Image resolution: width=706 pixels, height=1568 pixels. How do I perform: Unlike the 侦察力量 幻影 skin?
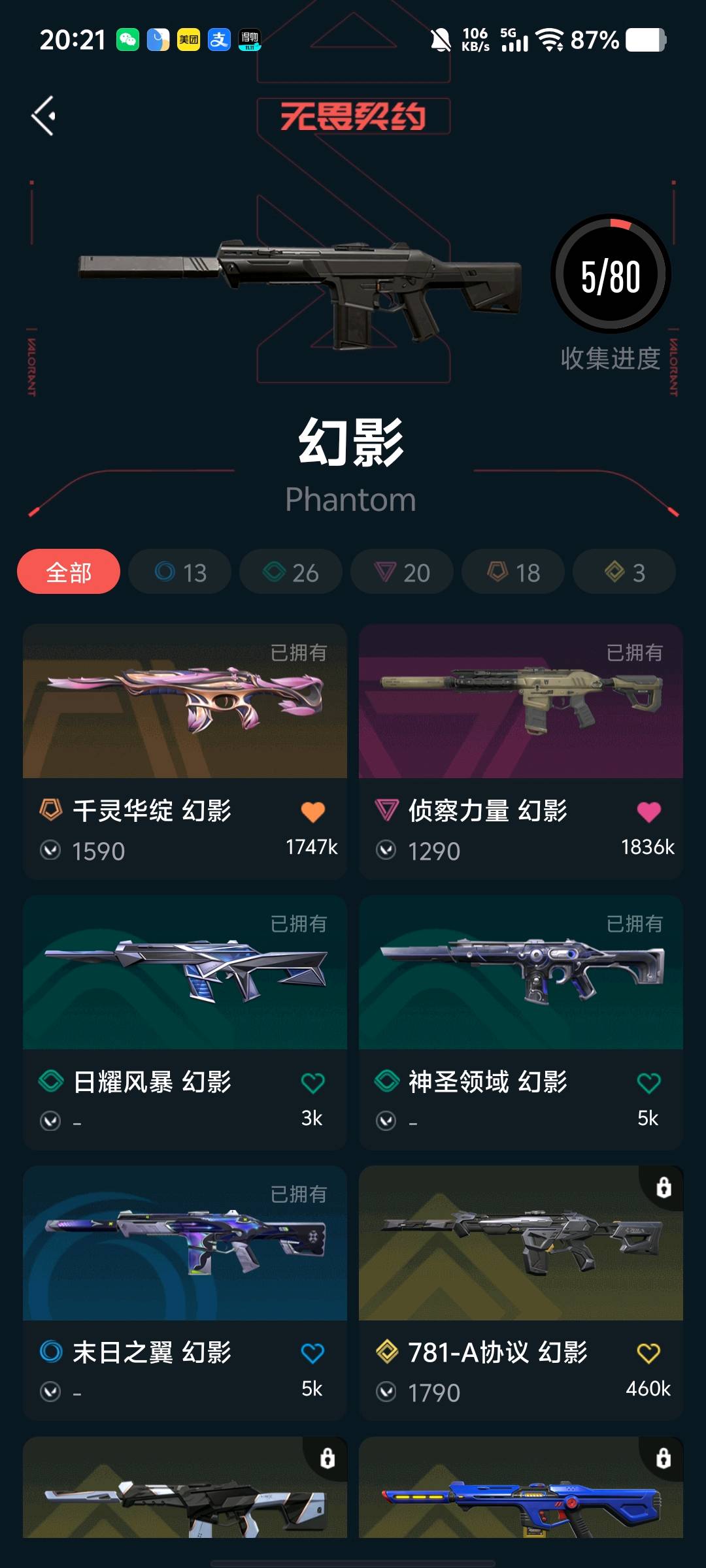pos(648,812)
